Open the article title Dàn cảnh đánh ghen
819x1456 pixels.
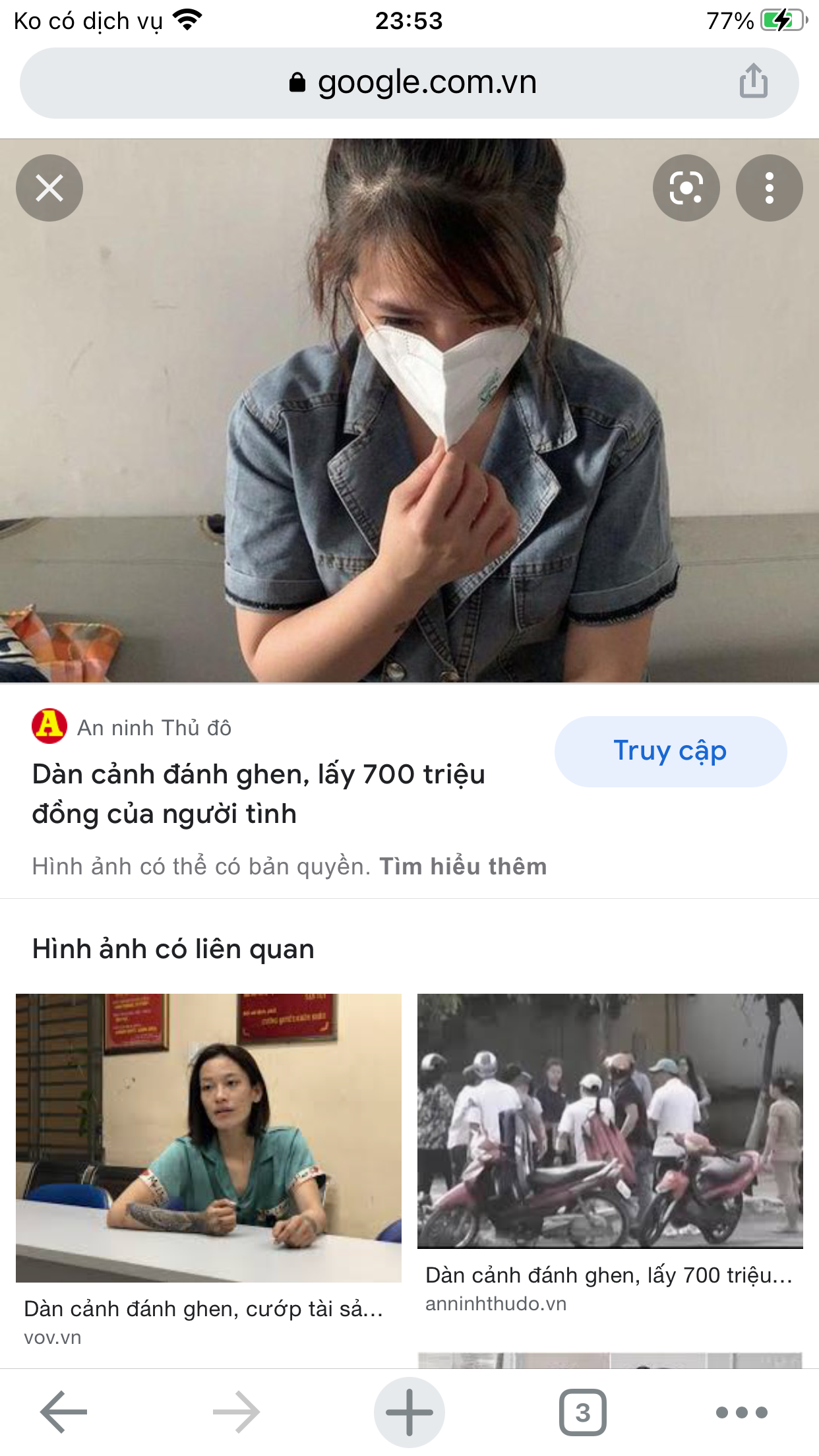tap(258, 794)
